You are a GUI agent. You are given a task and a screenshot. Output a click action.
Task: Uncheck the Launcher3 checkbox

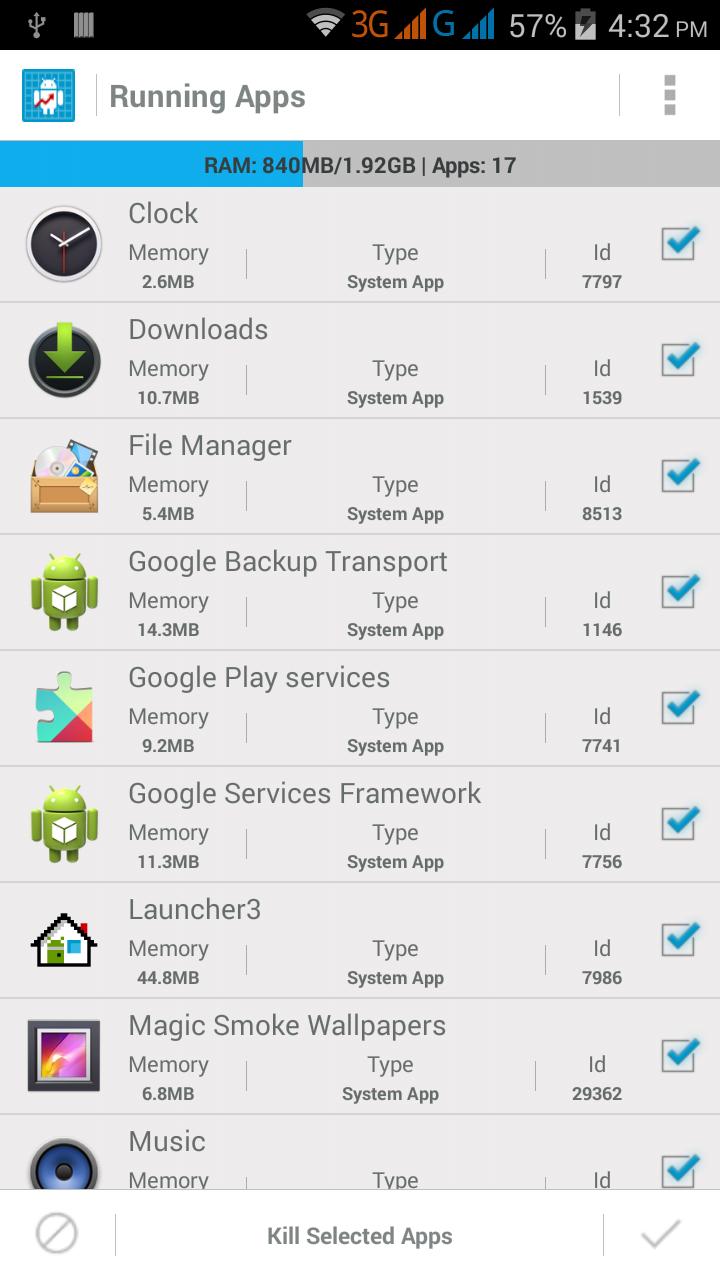tap(679, 938)
